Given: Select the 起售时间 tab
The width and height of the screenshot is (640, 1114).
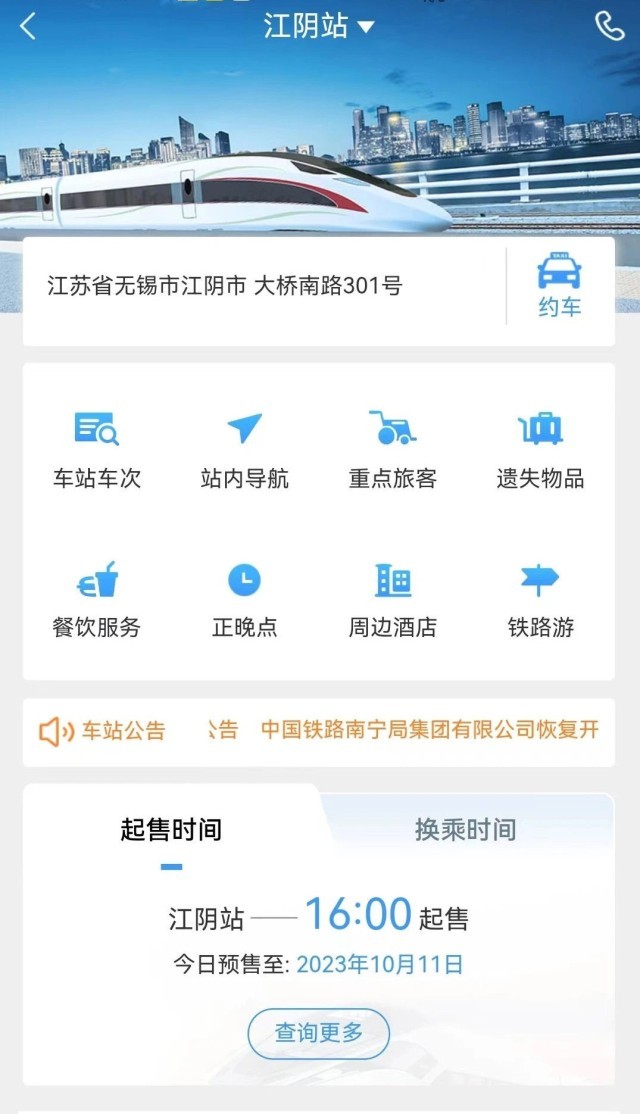Looking at the screenshot, I should coord(171,830).
